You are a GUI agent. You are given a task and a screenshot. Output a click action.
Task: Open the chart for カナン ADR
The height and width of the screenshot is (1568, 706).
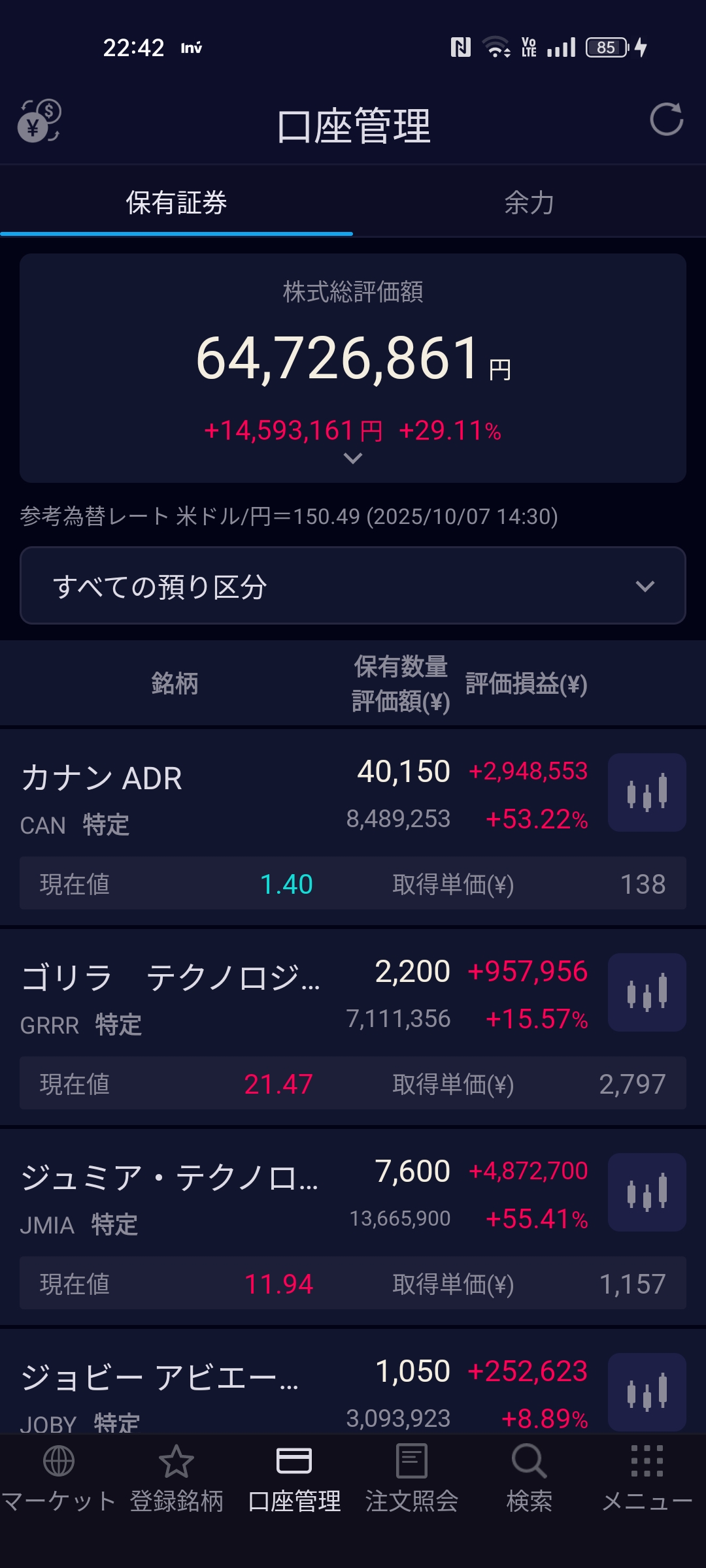[x=647, y=792]
